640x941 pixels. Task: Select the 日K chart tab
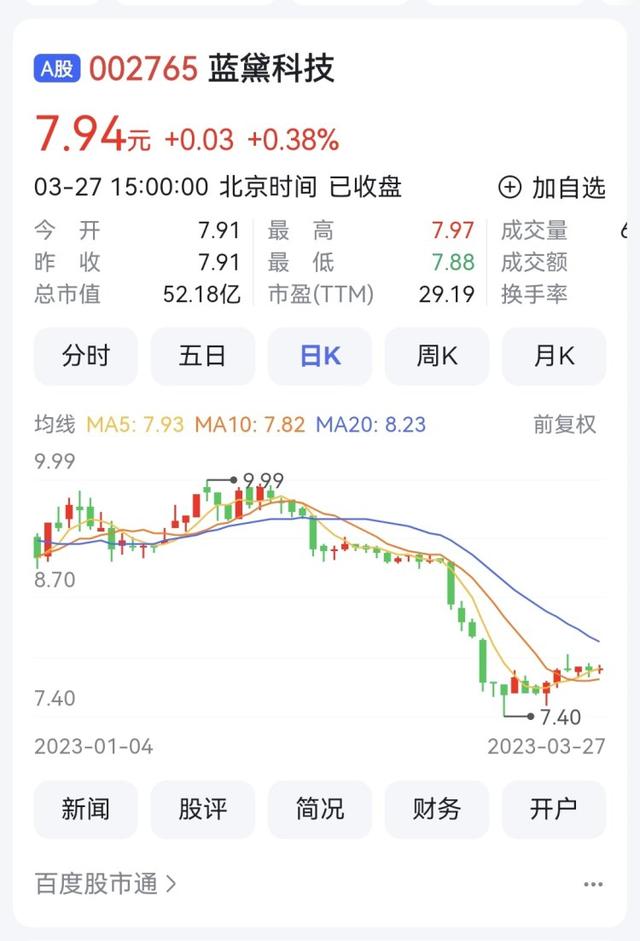(320, 356)
